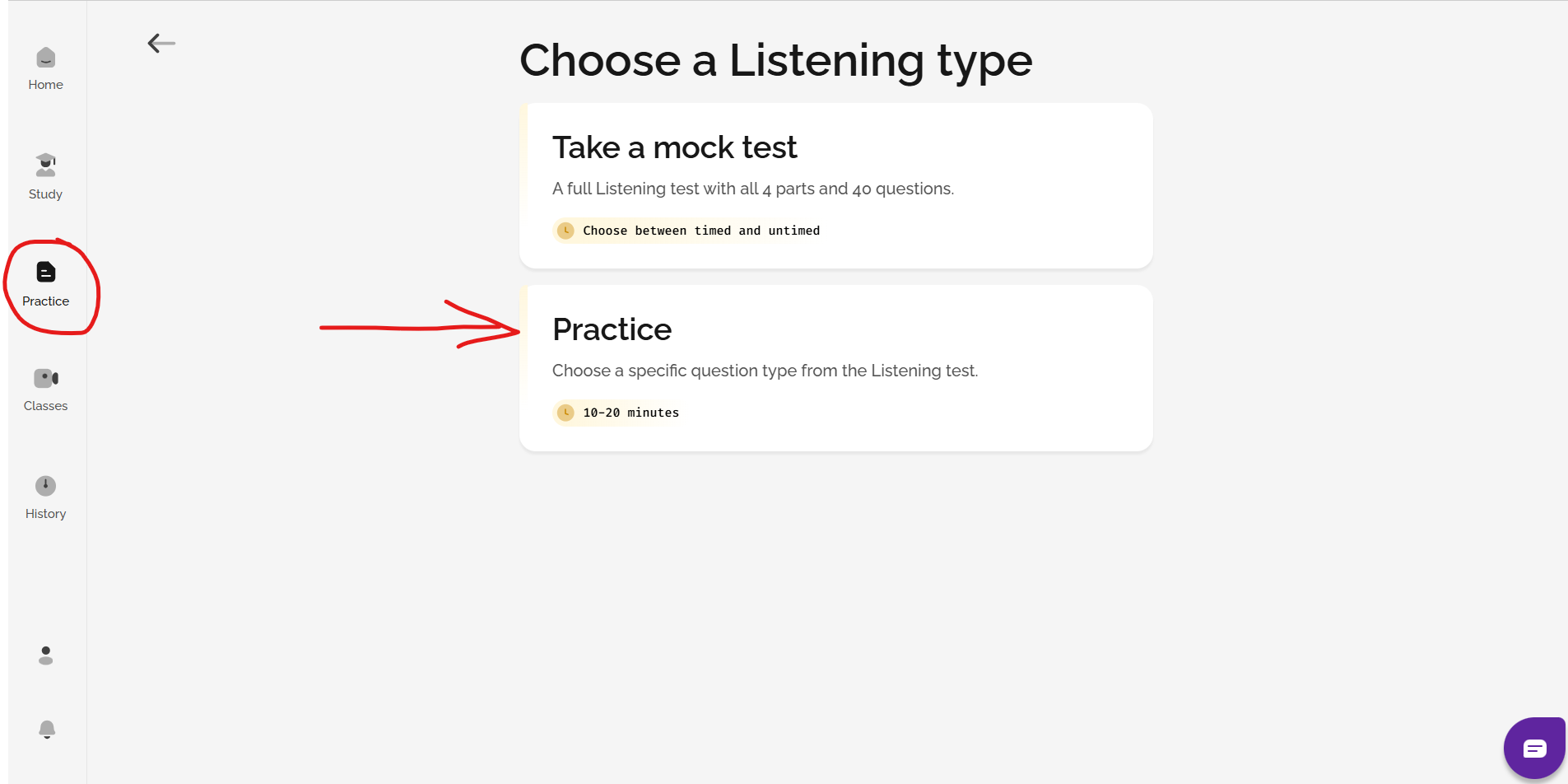View the History section
The width and height of the screenshot is (1568, 784).
45,497
